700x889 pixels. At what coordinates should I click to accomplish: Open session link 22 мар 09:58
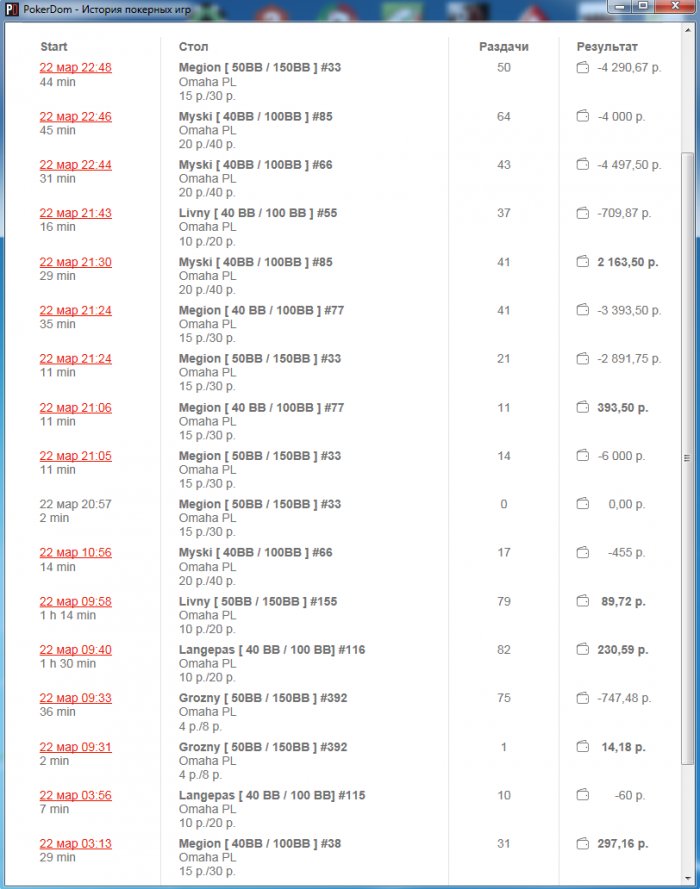(x=75, y=602)
